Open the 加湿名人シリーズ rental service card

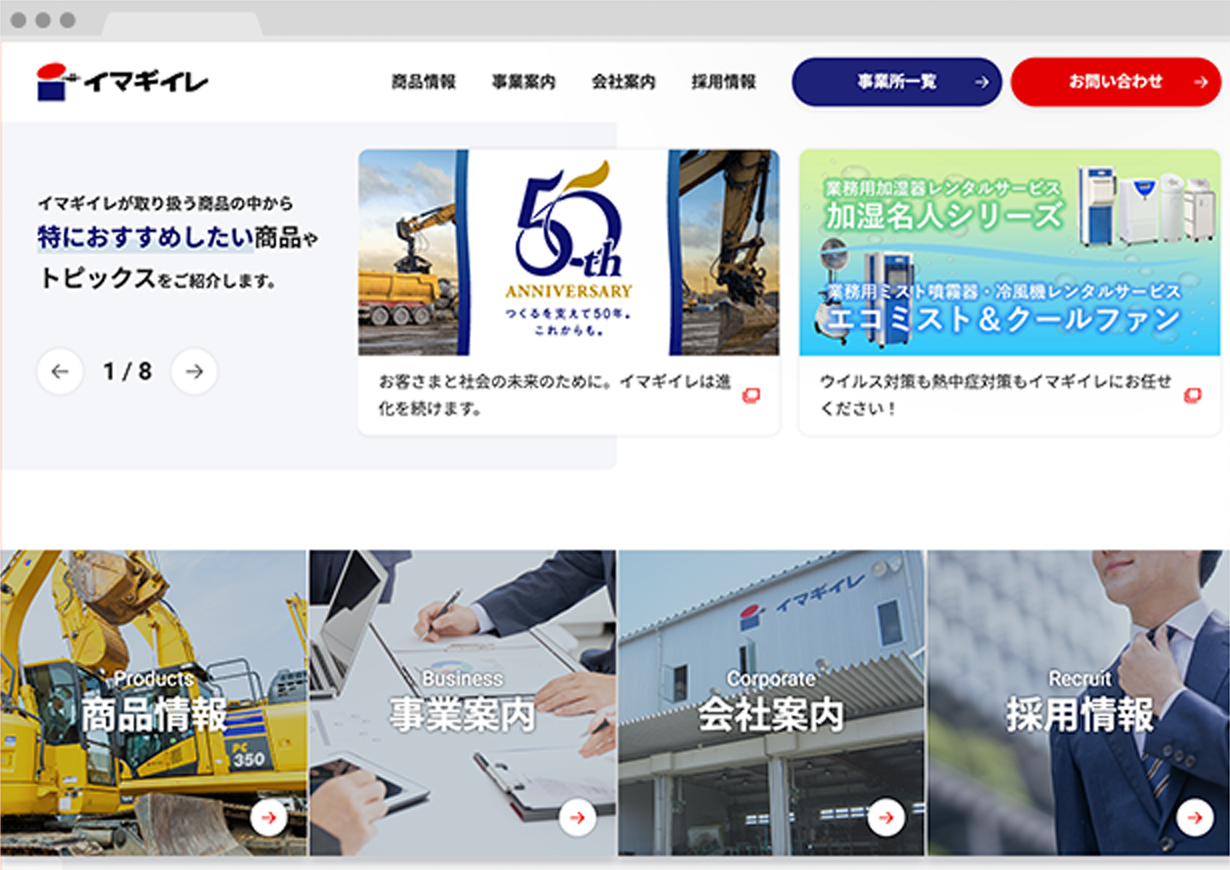click(x=1009, y=290)
